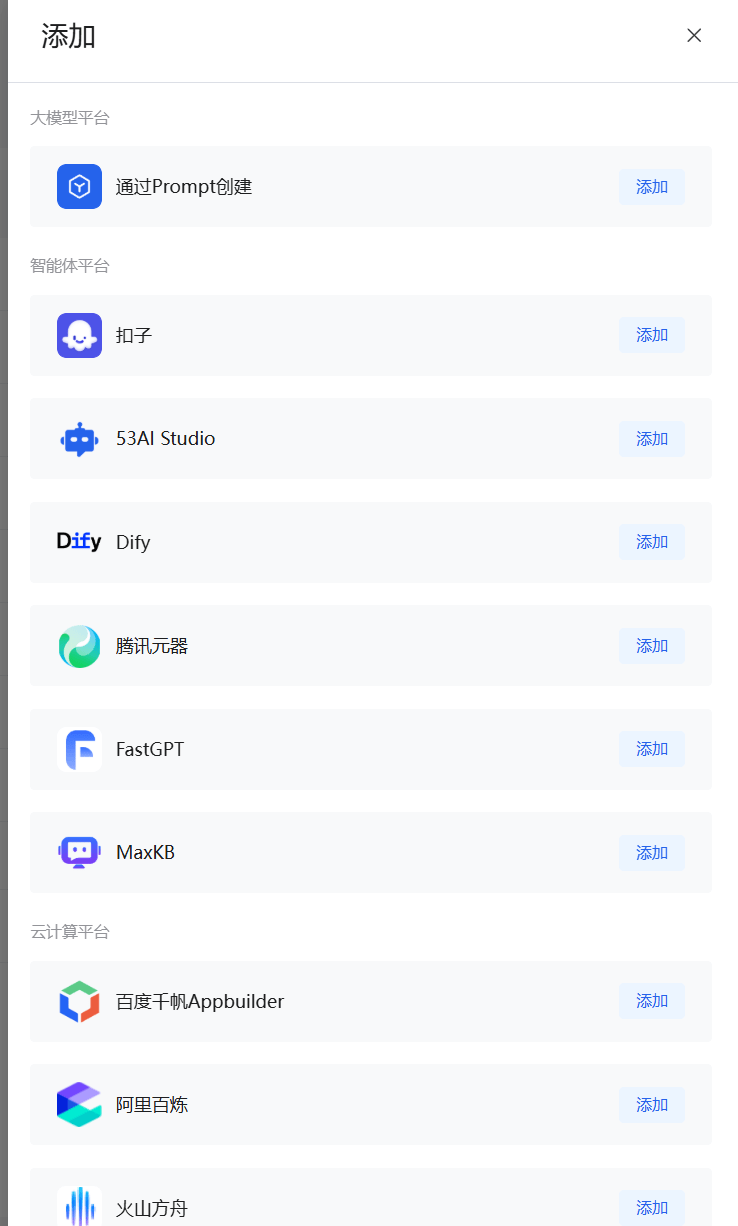The width and height of the screenshot is (738, 1226).
Task: Add 腾讯元器 as a platform
Action: click(x=651, y=645)
